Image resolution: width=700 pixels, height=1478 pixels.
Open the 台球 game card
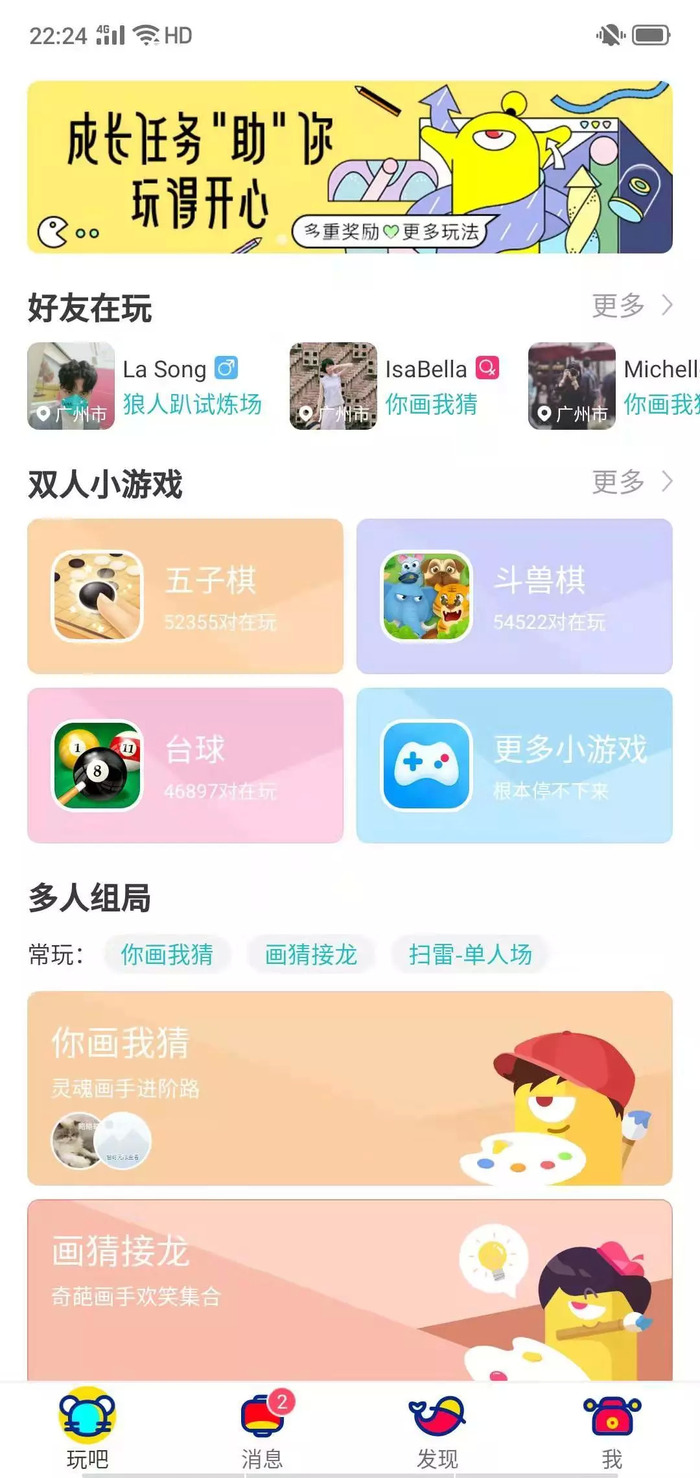185,765
